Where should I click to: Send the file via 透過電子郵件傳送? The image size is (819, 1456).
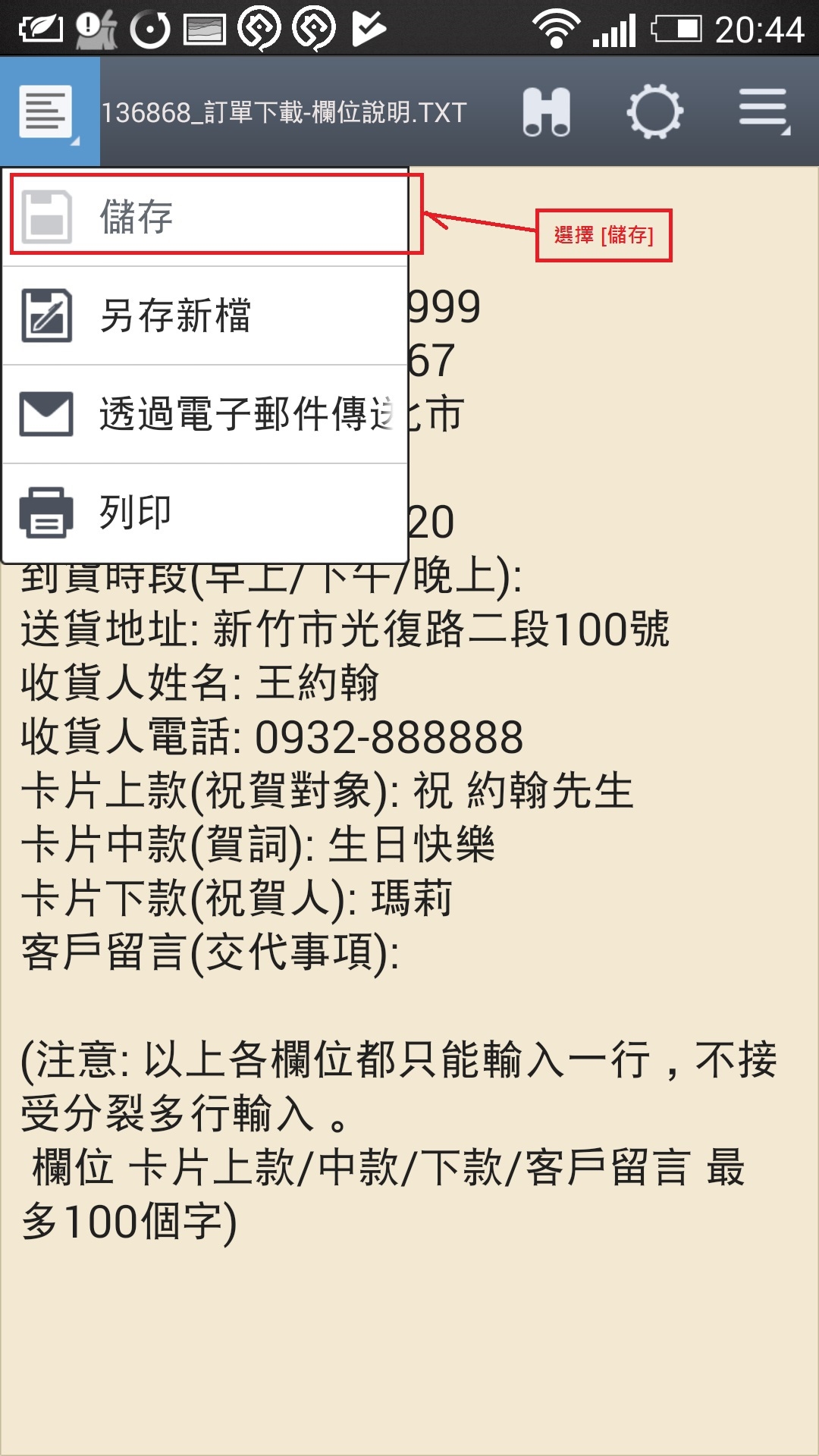[x=206, y=414]
